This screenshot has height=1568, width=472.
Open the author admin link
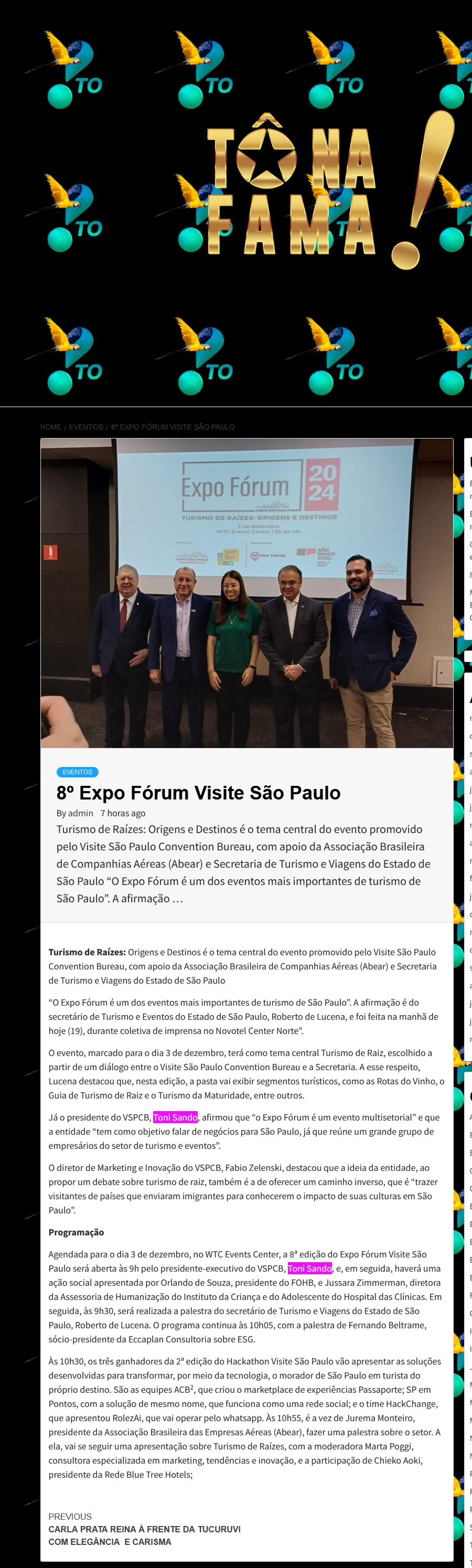[80, 813]
